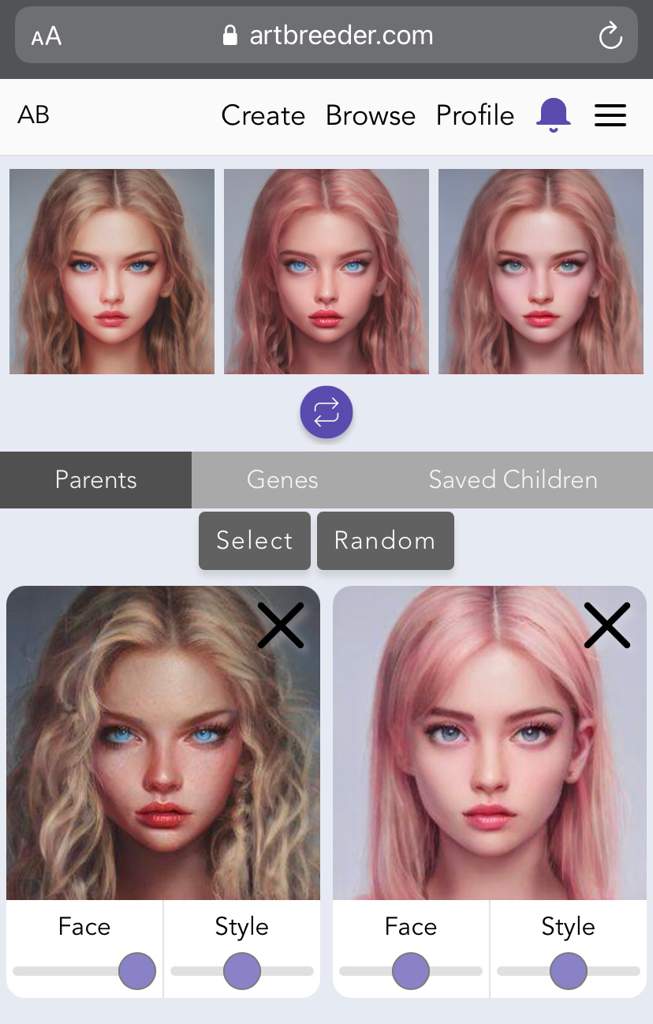Adjust Face slider of blonde parent

coord(137,971)
